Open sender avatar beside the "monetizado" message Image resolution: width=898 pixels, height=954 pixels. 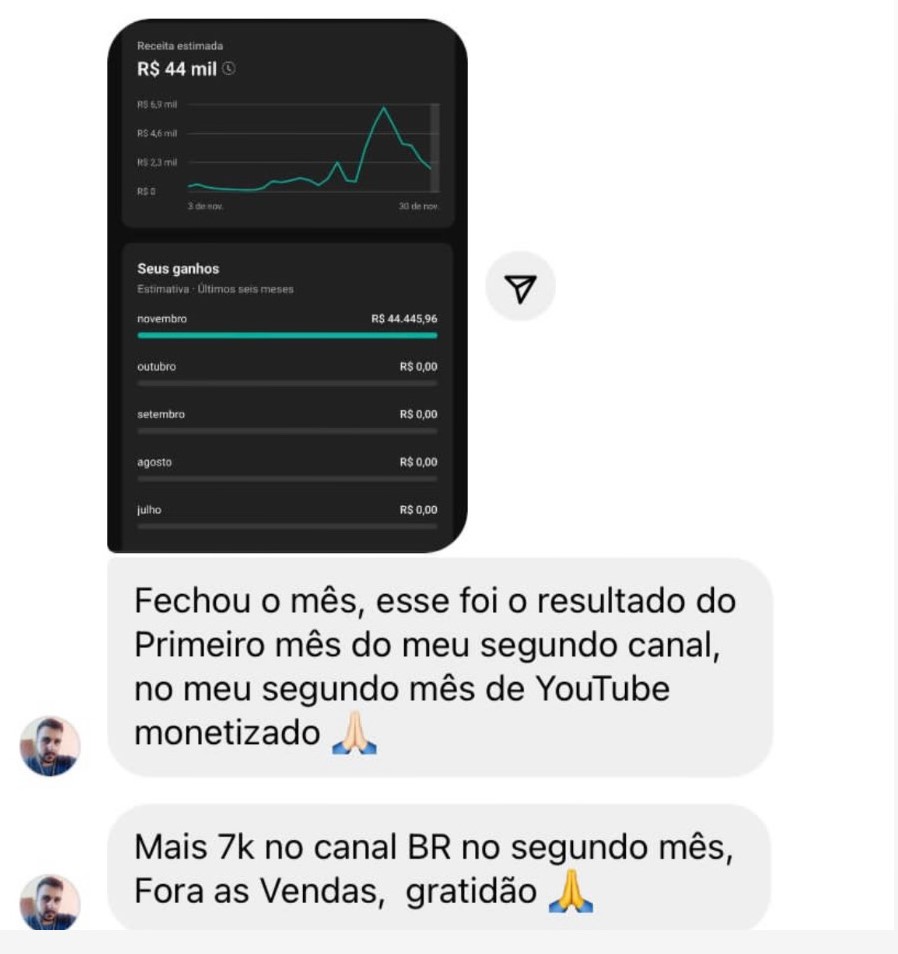click(x=50, y=745)
